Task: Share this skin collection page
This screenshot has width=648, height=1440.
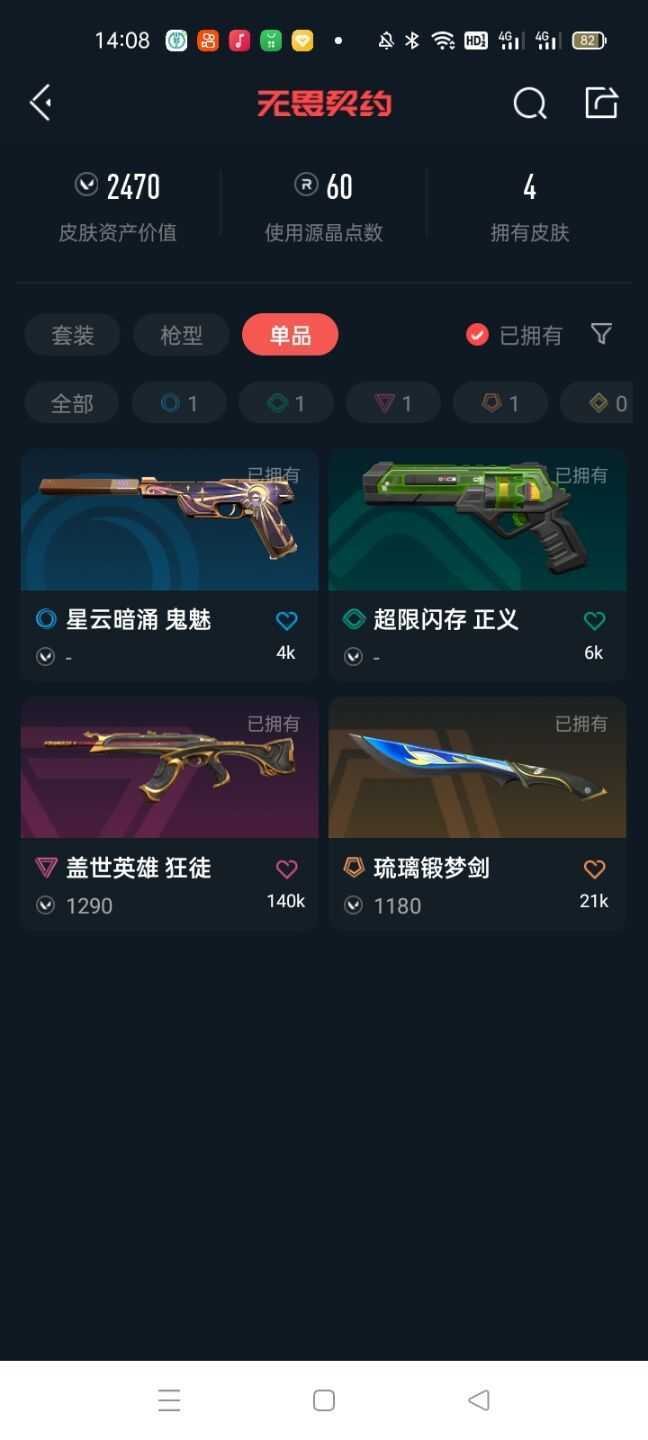Action: pyautogui.click(x=601, y=102)
